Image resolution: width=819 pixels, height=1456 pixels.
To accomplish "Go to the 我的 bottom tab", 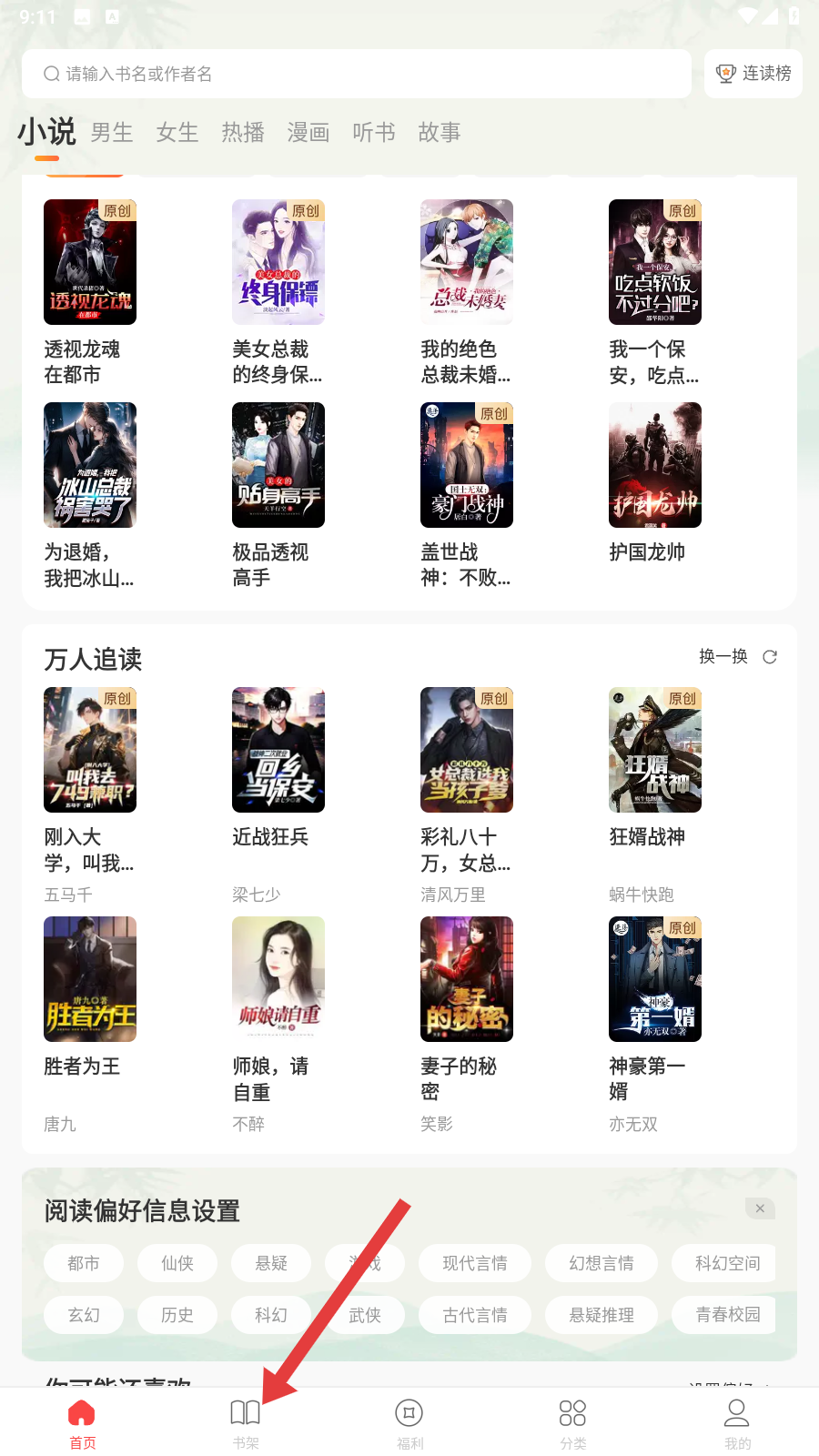I will [x=737, y=1423].
